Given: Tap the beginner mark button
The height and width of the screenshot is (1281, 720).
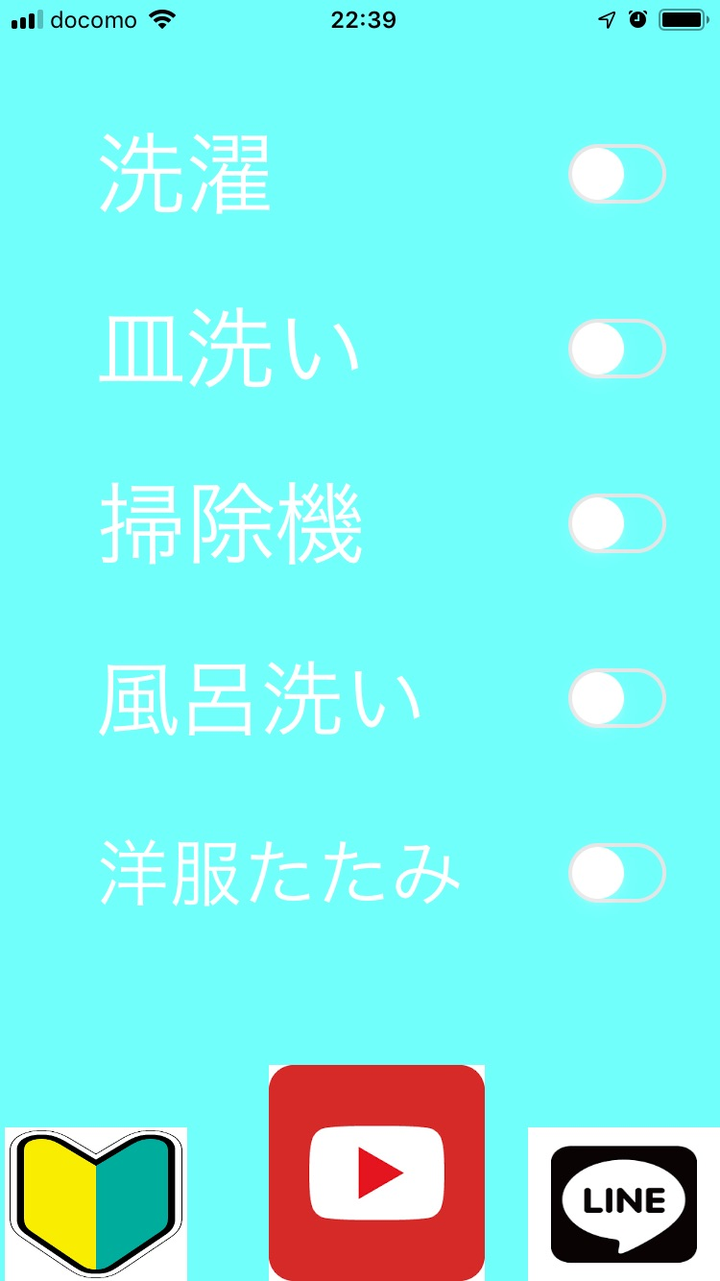Looking at the screenshot, I should coord(96,1203).
